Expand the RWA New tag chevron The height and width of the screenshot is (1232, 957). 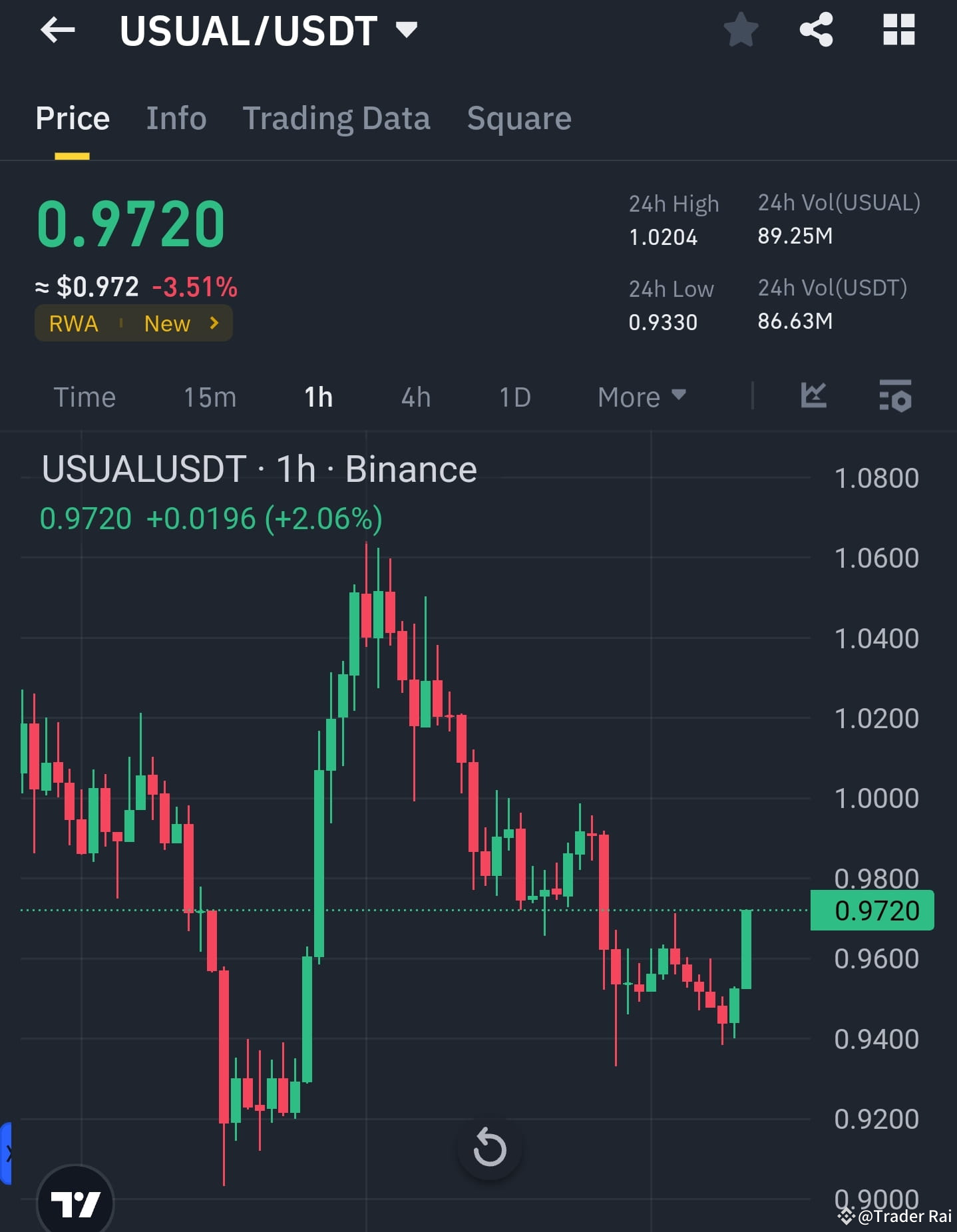(215, 323)
